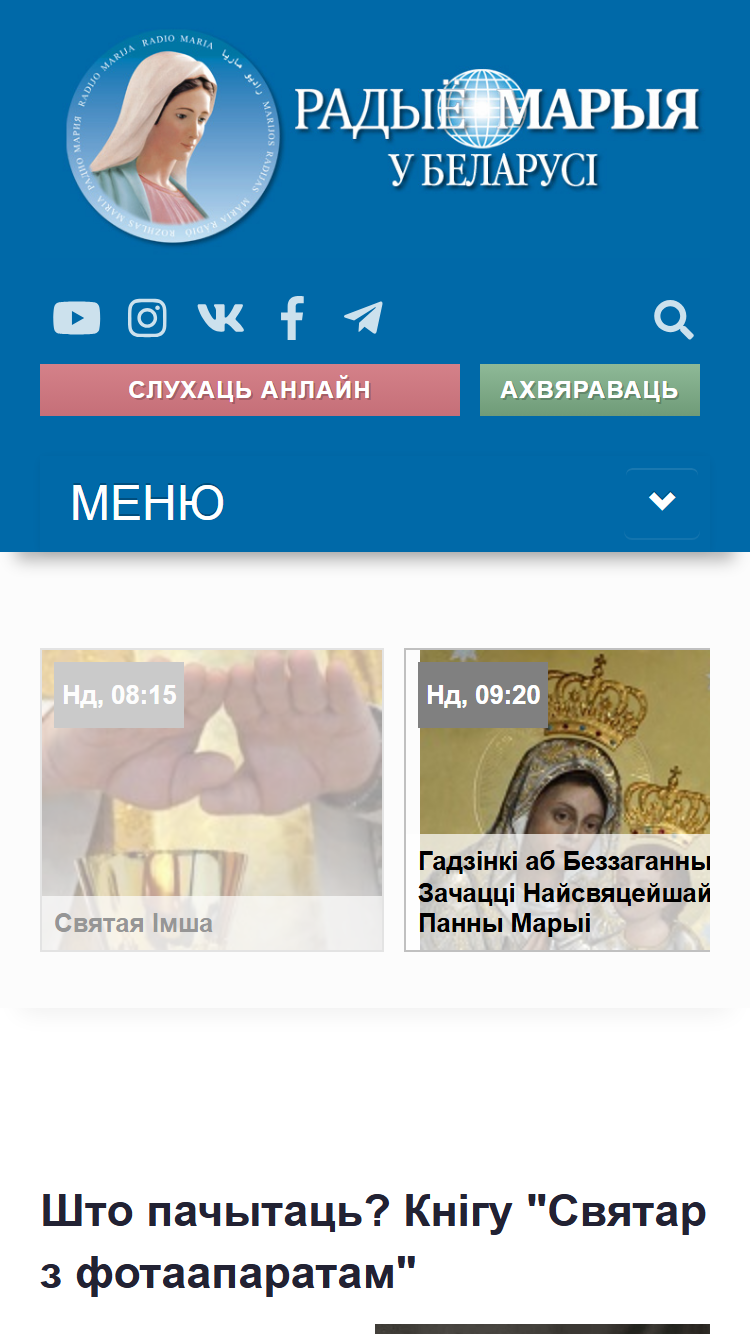Open the Instagram profile icon
The height and width of the screenshot is (1334, 750).
coord(147,319)
